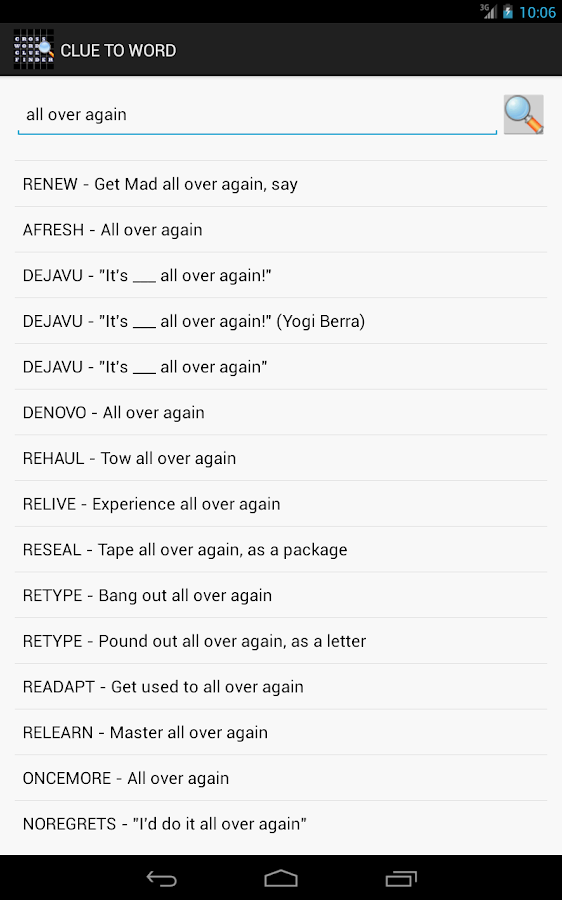Open the RELEARN result
562x900 pixels.
click(x=281, y=732)
